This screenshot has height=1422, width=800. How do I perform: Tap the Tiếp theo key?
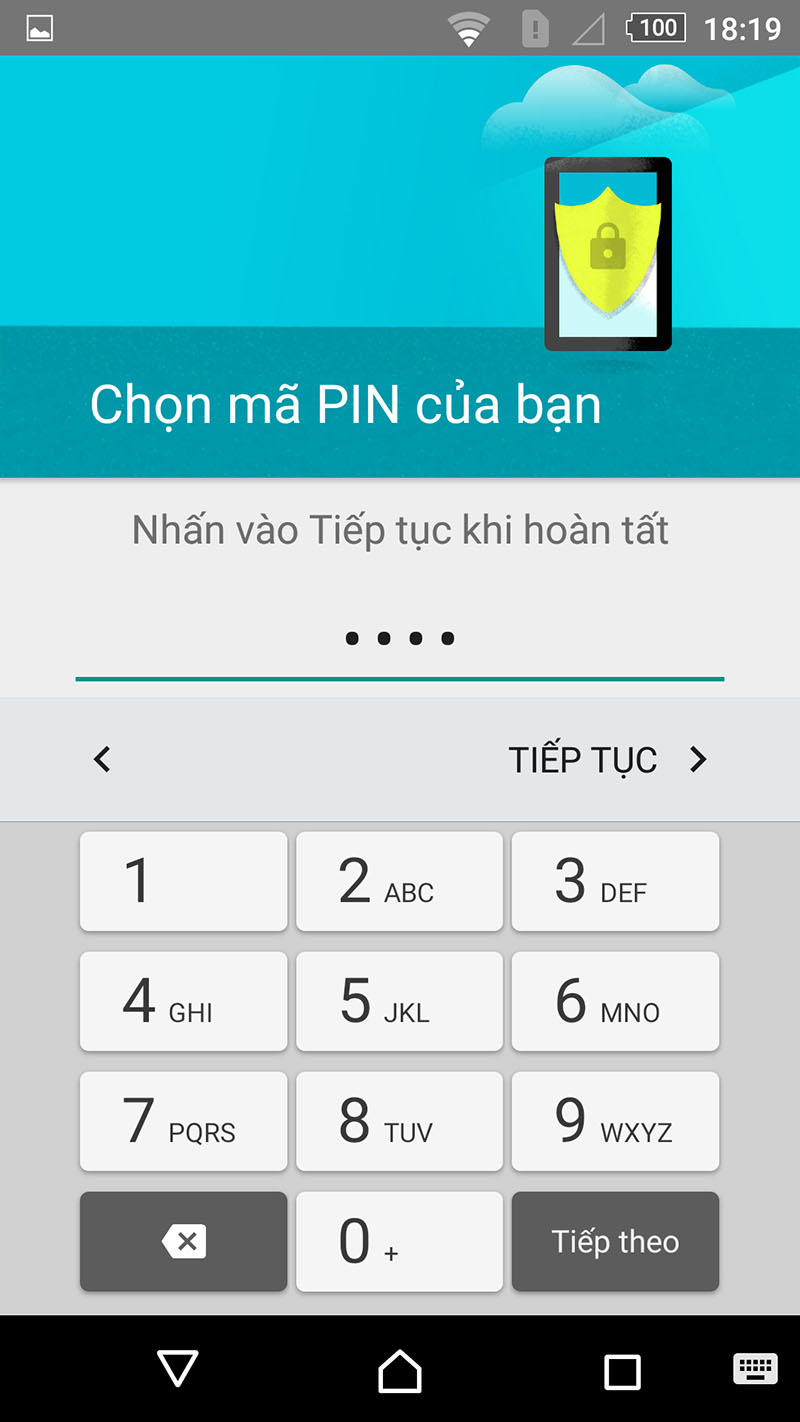(615, 1241)
